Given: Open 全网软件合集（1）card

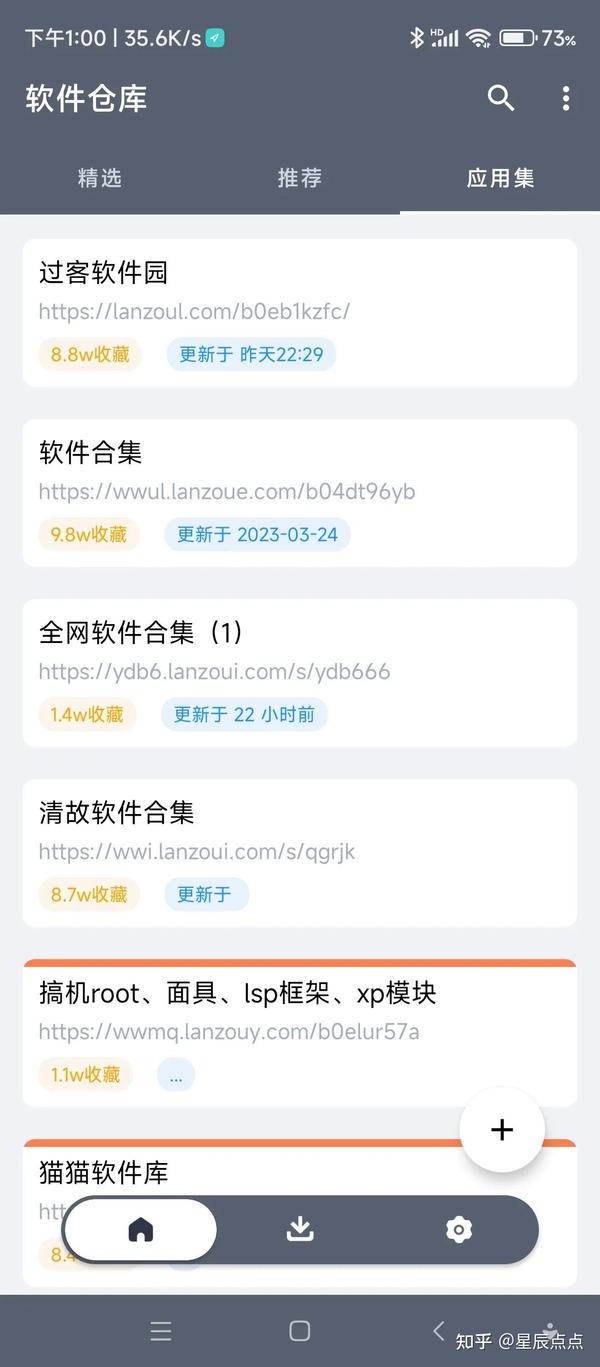Looking at the screenshot, I should coord(300,672).
